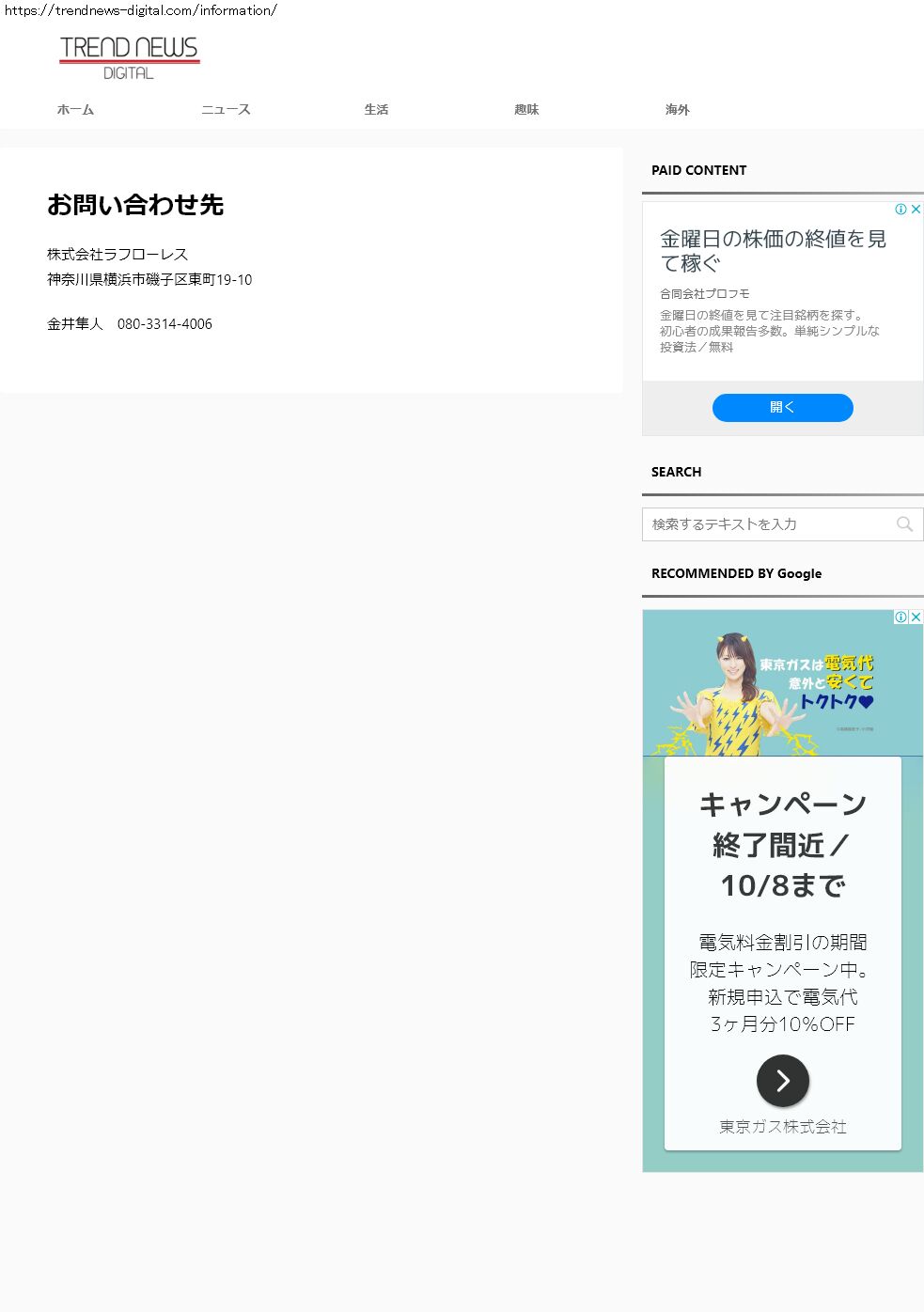Tap the Trend News Digital site logo

pos(129,57)
